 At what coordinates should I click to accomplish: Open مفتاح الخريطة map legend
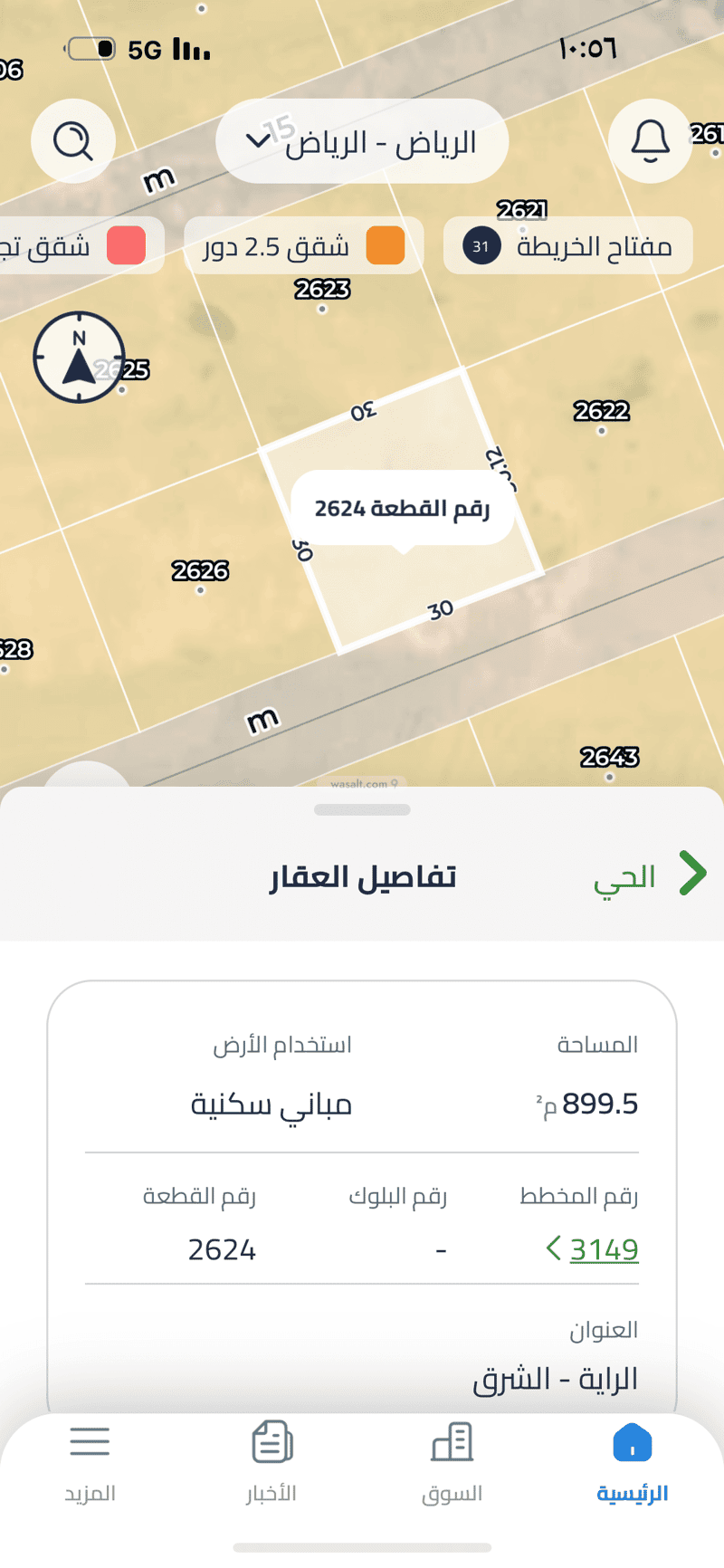point(567,246)
